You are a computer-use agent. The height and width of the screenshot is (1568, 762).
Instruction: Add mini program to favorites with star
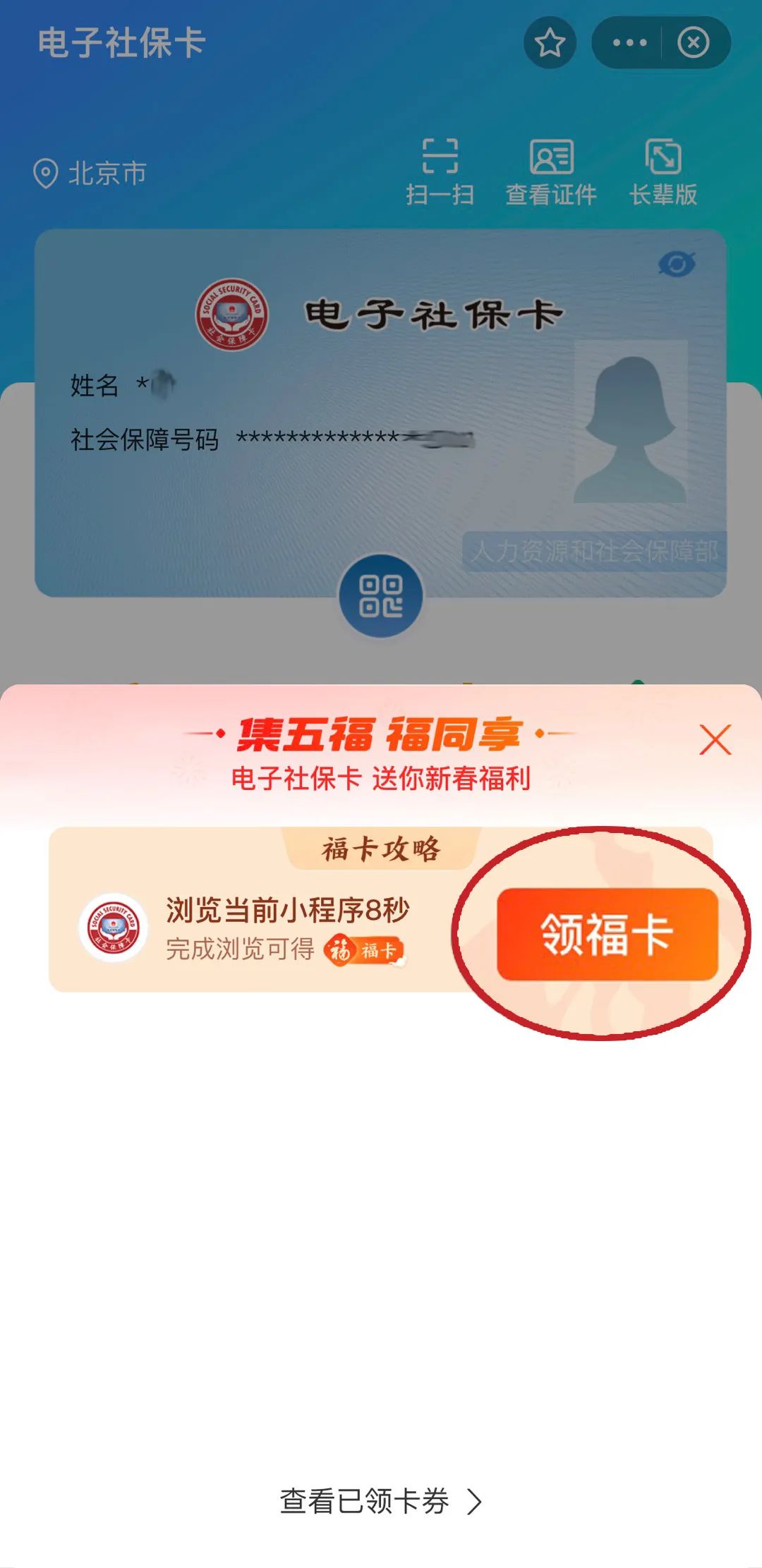click(550, 43)
